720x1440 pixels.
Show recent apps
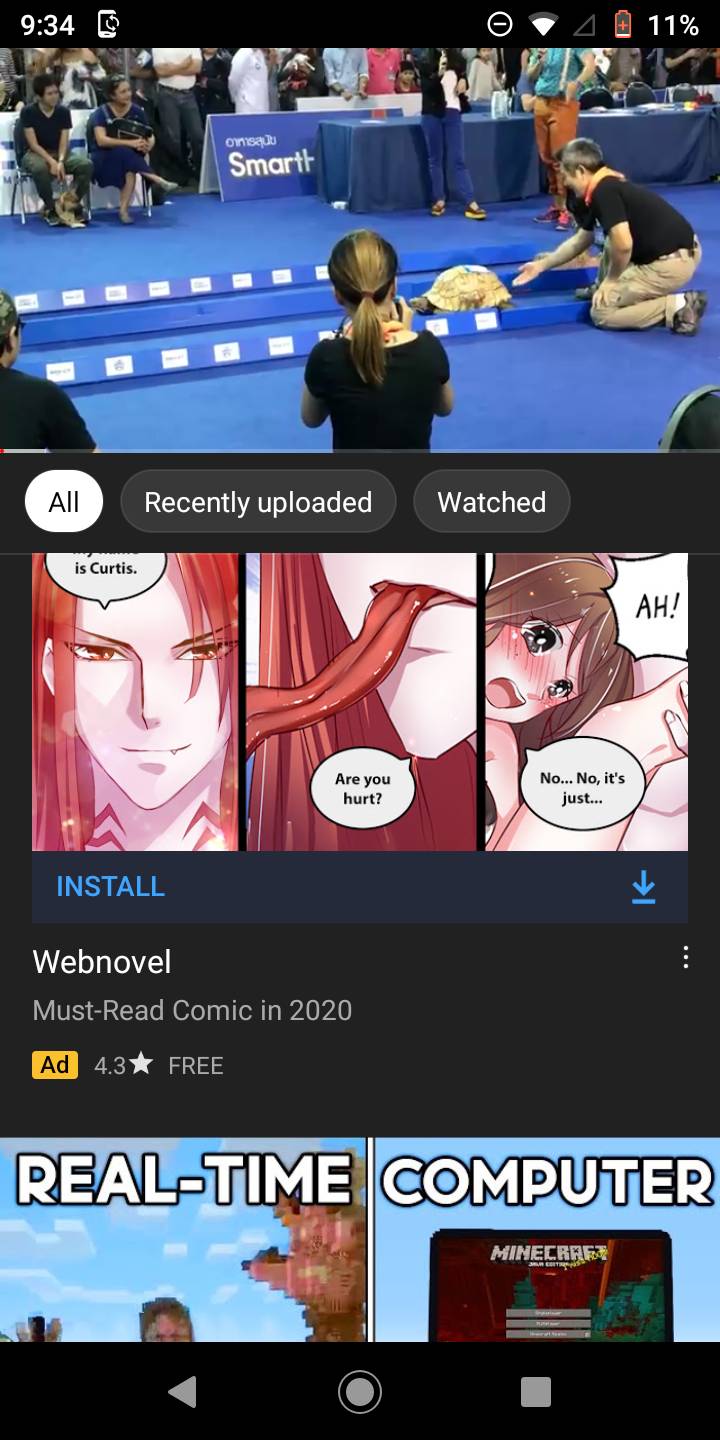pyautogui.click(x=536, y=1391)
